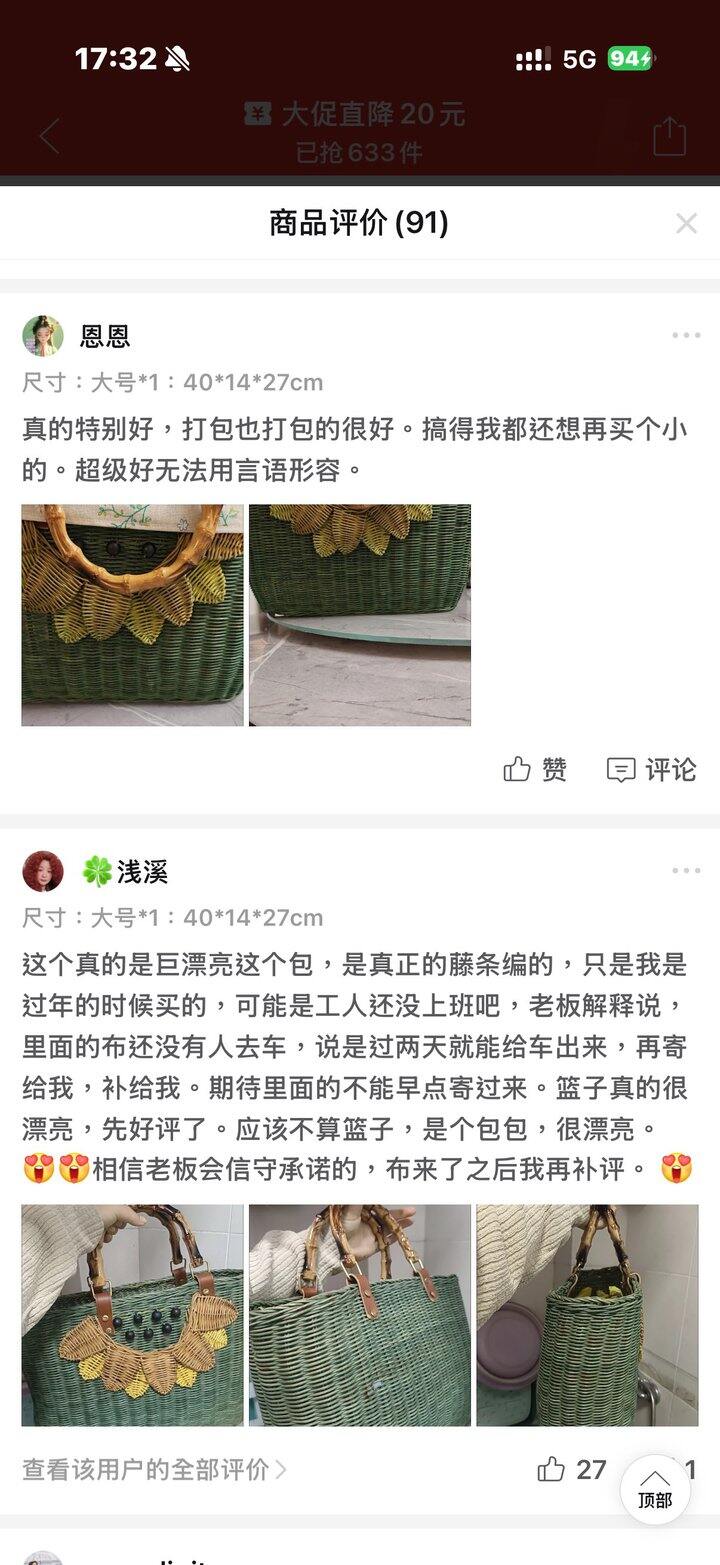Screen dimensions: 720x1565
Task: Open 浅溪's second review photo
Action: click(360, 1315)
